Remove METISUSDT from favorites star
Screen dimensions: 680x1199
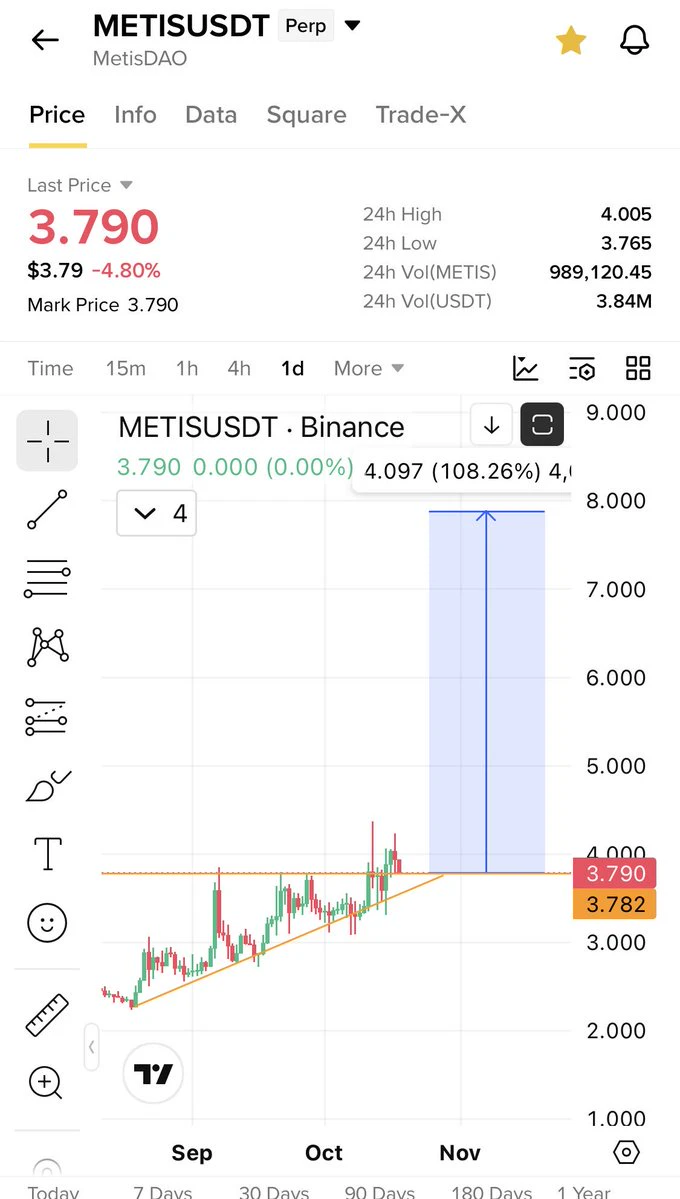tap(571, 40)
